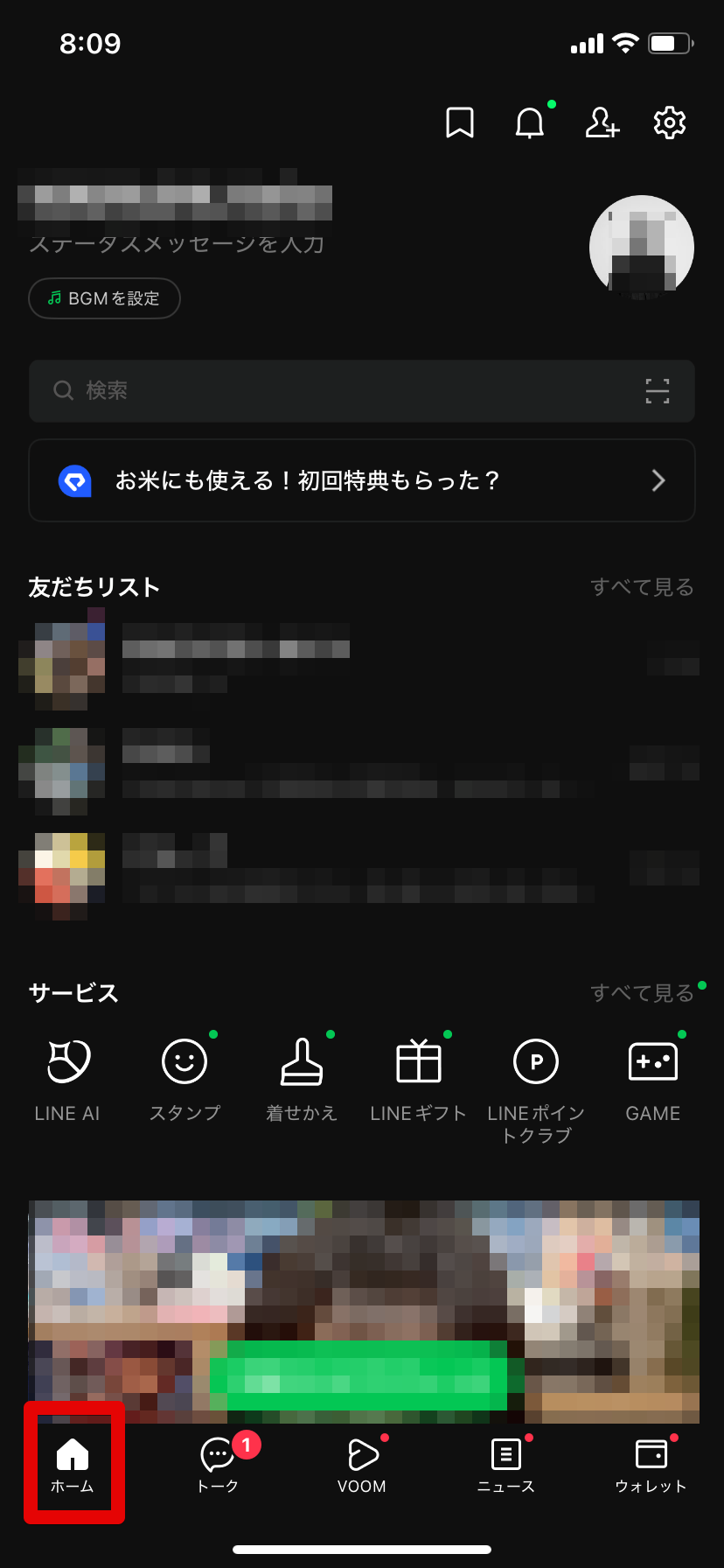The height and width of the screenshot is (1568, 724).
Task: Open the settings gear
Action: coord(670,123)
